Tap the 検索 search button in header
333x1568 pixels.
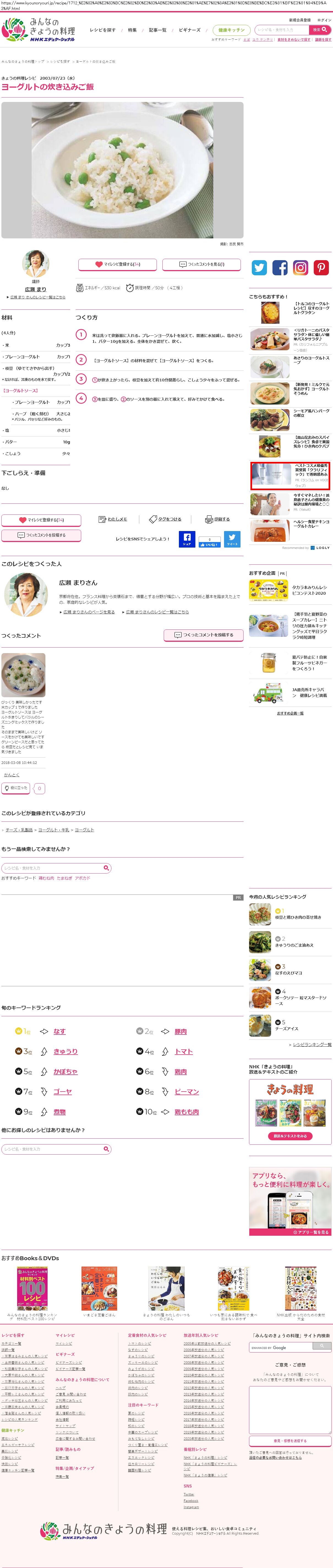coord(320,30)
